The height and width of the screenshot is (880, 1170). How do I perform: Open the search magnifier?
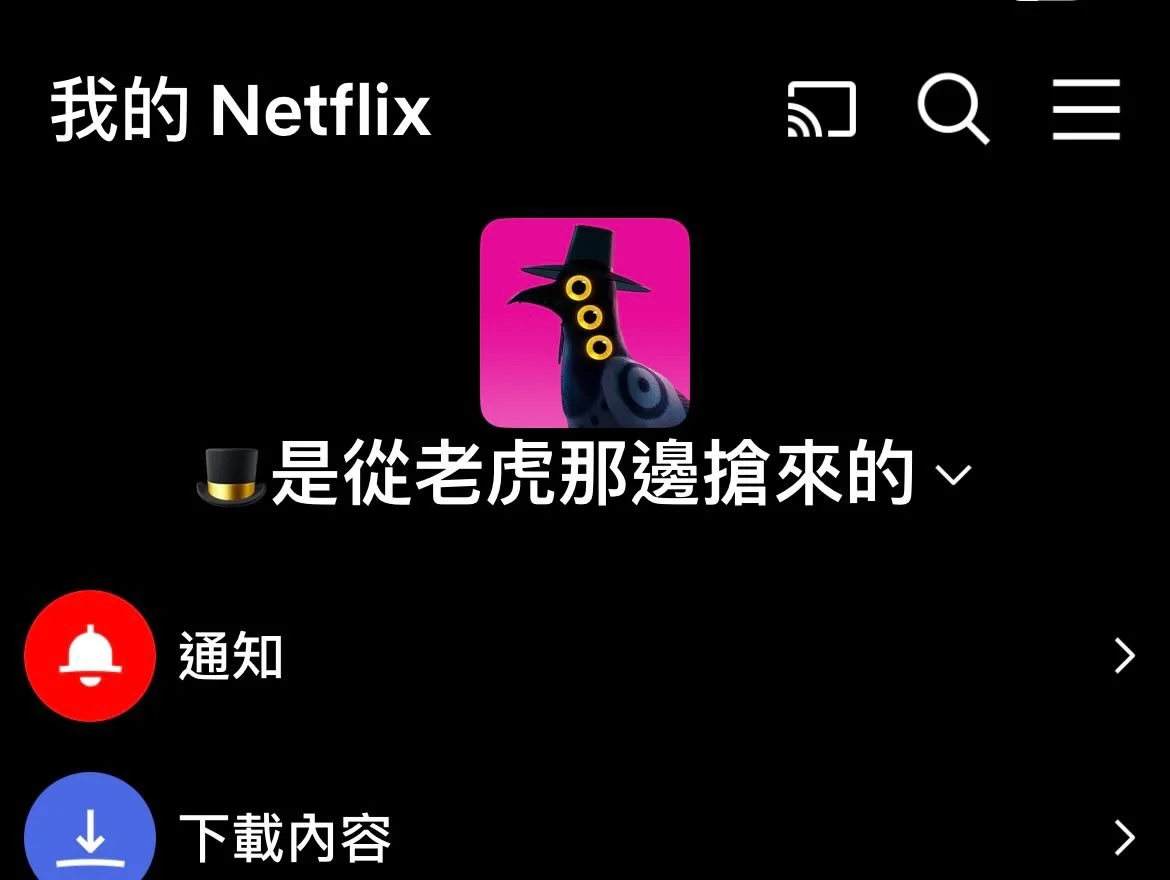952,109
